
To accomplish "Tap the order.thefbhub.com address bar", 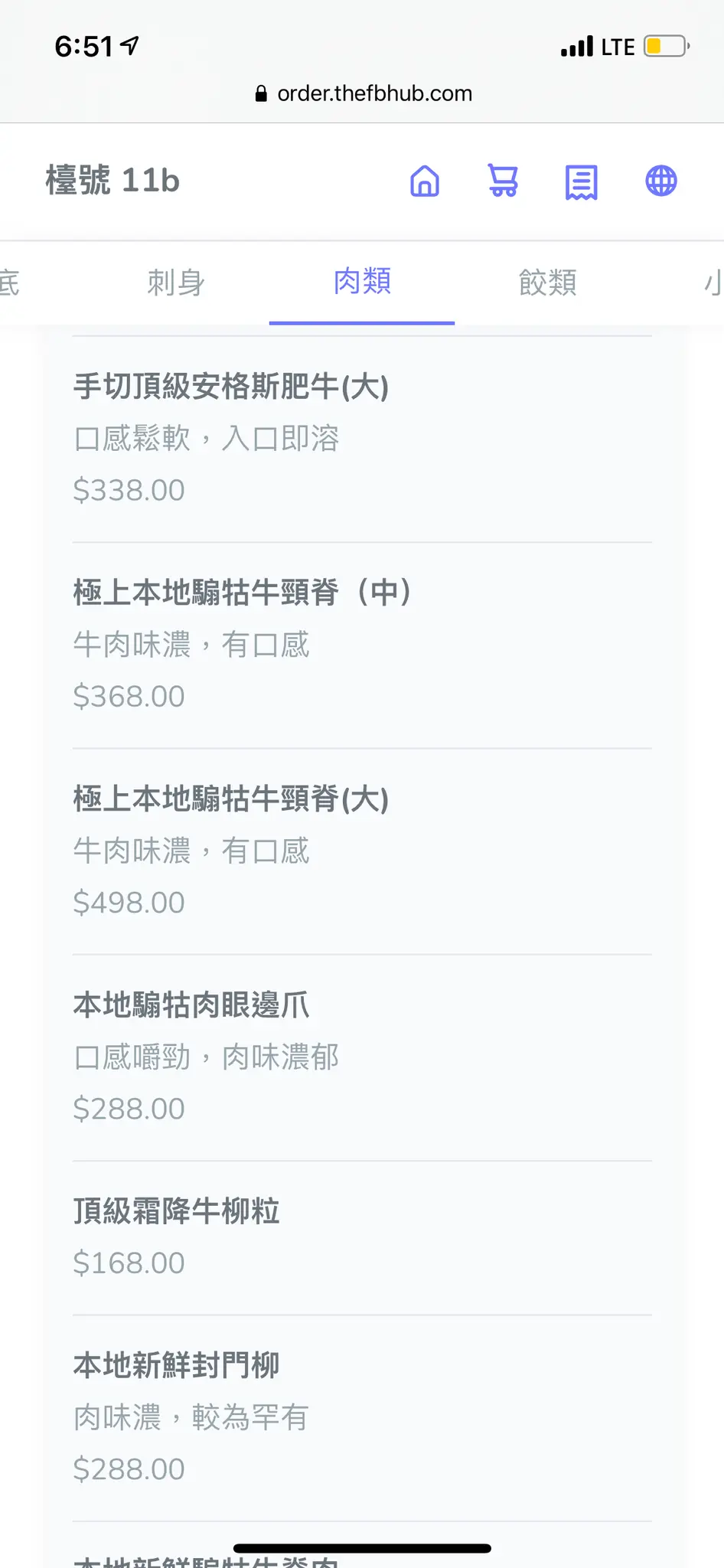I will point(364,93).
